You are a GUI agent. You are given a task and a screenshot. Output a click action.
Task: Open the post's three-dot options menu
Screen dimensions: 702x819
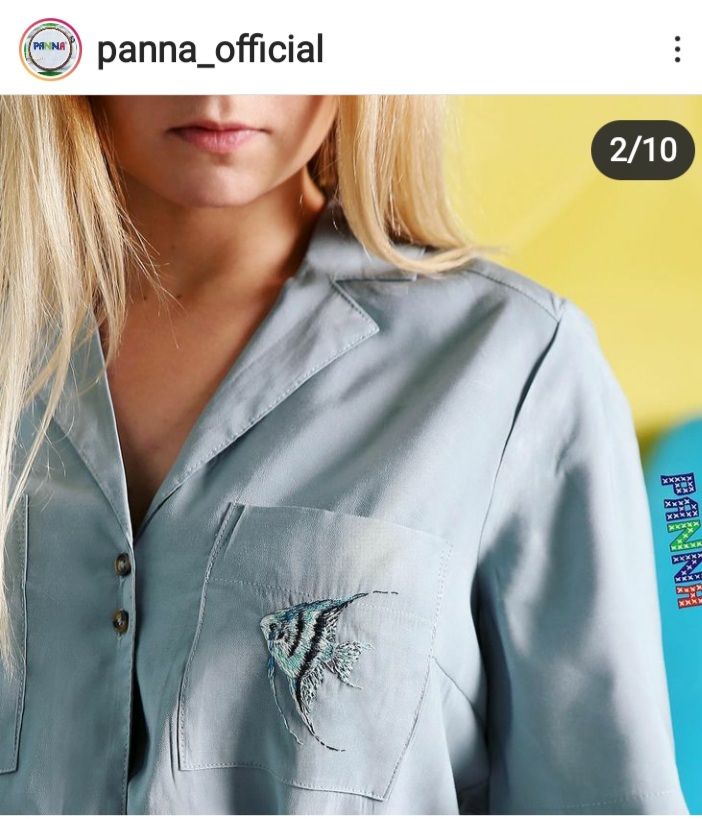(677, 49)
